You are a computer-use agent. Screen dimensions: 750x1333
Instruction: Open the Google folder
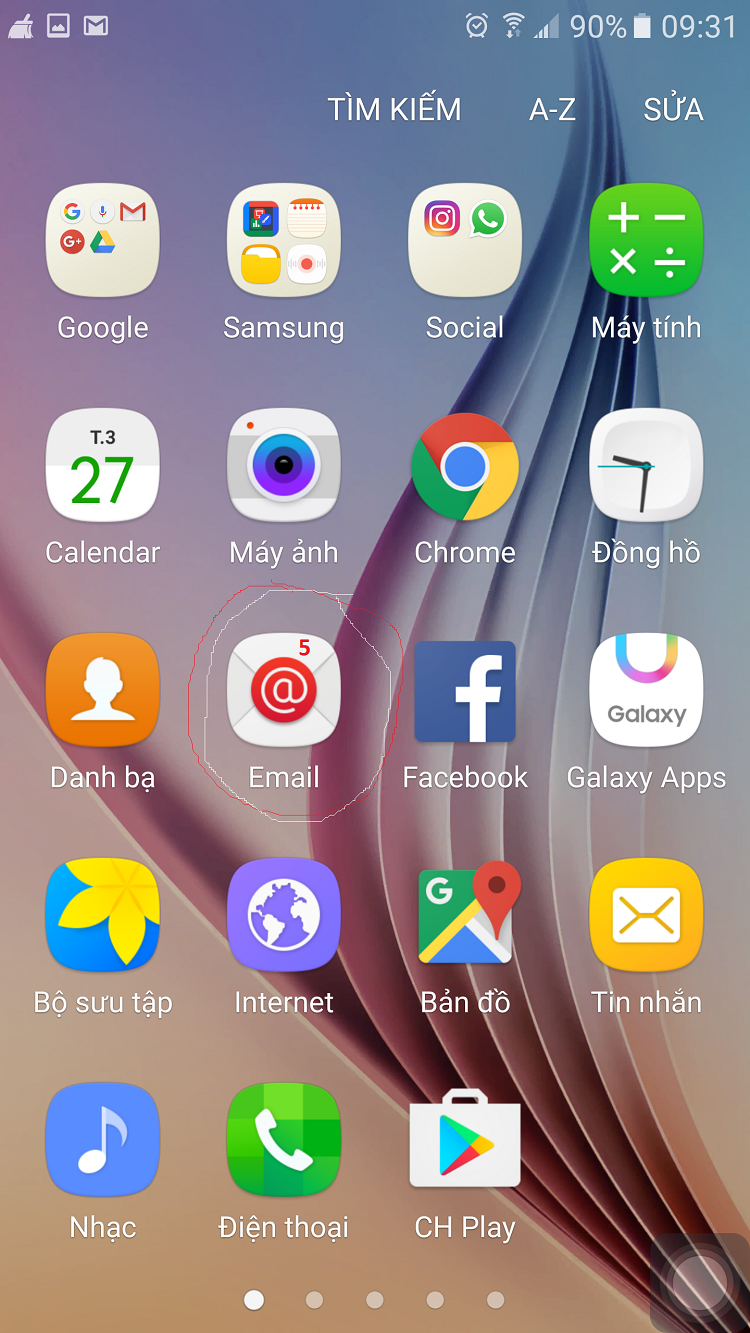(103, 241)
